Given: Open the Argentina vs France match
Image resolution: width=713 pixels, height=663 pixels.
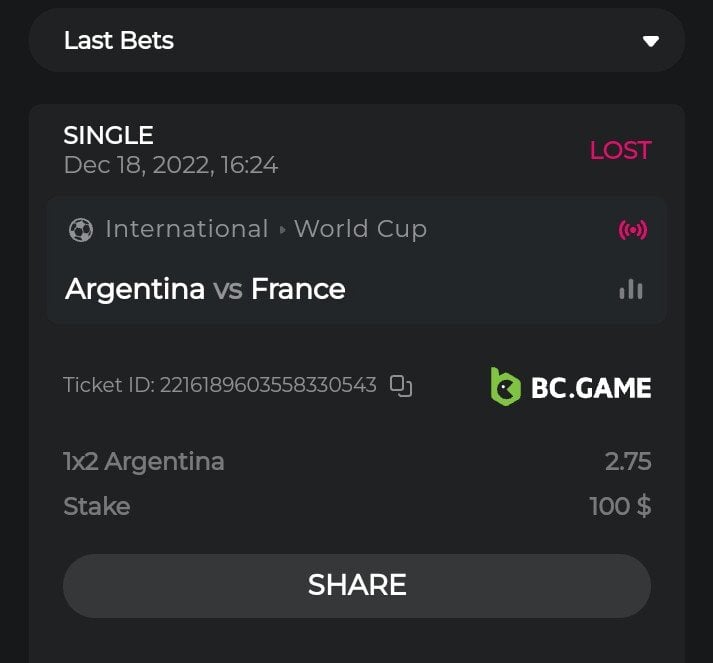Looking at the screenshot, I should [x=205, y=289].
